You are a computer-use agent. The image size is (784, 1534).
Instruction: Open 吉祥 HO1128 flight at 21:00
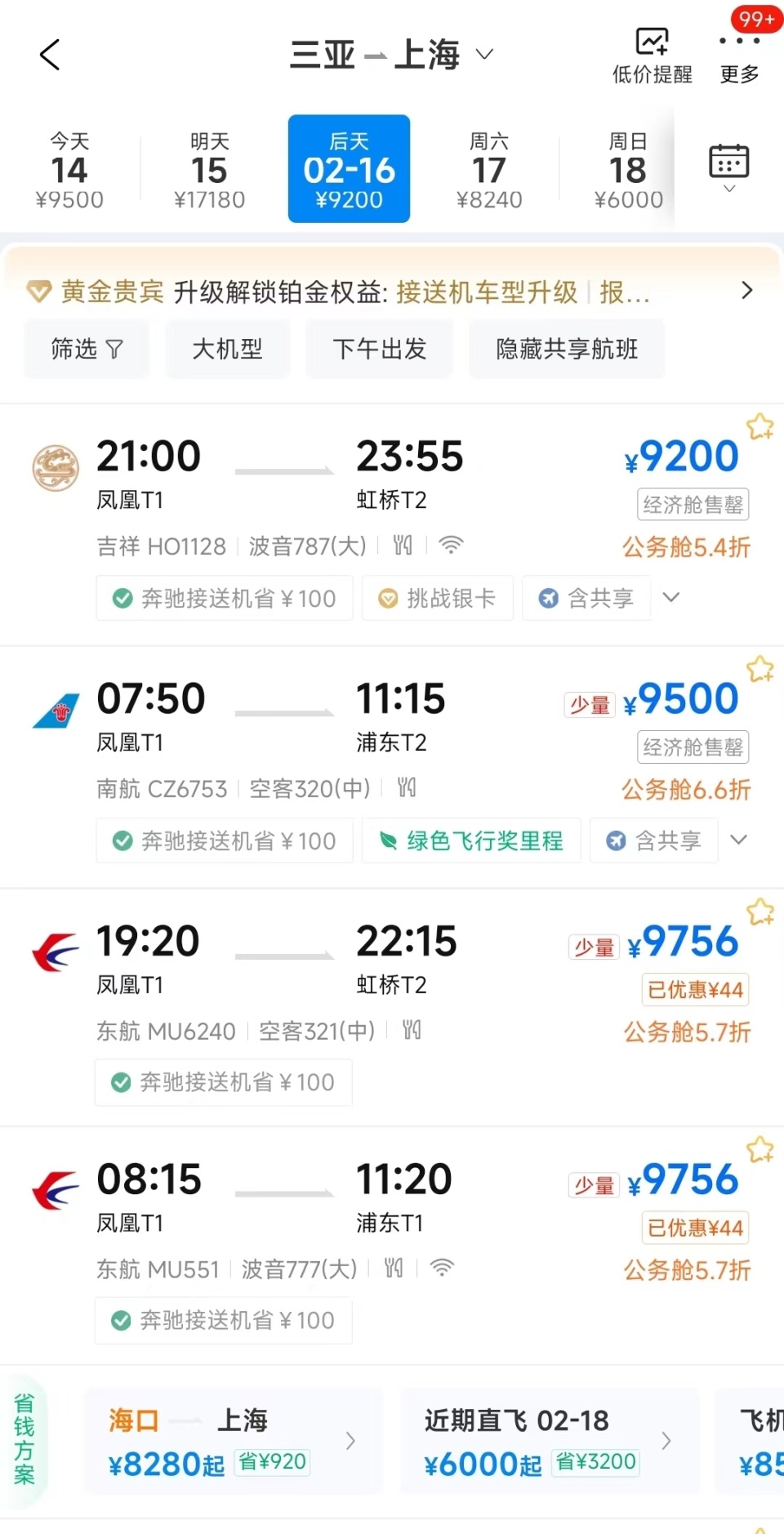[x=327, y=490]
